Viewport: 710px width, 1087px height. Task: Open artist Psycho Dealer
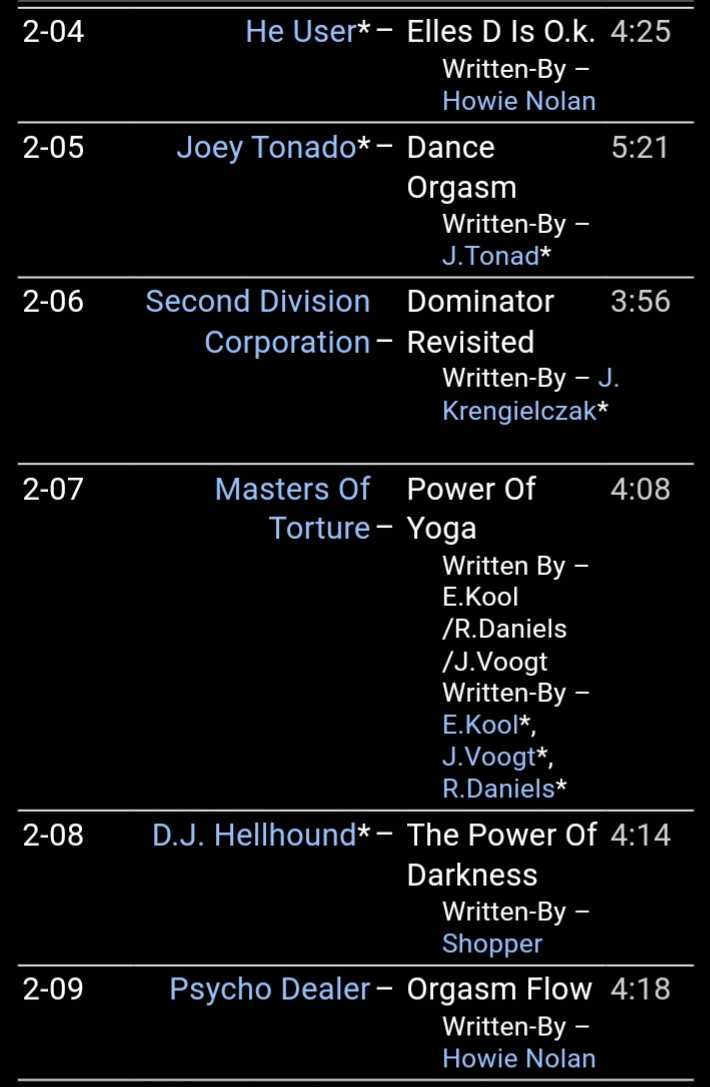[x=269, y=990]
